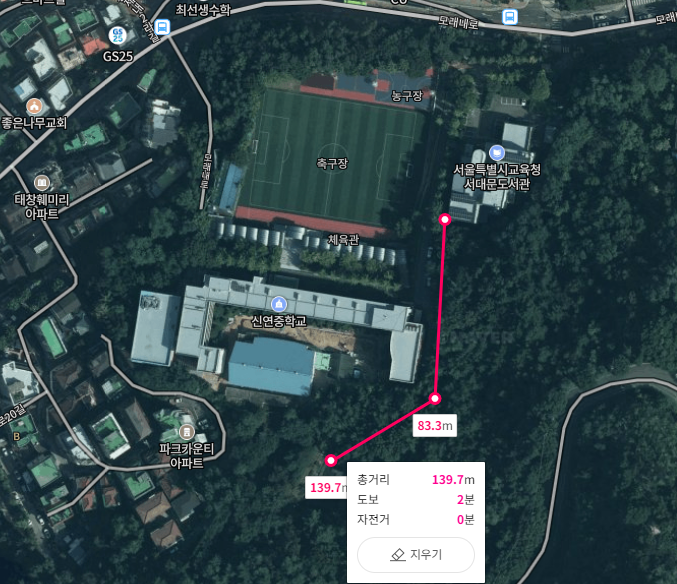Select the 신연중학교 school marker
Image resolution: width=677 pixels, height=584 pixels.
pyautogui.click(x=278, y=303)
